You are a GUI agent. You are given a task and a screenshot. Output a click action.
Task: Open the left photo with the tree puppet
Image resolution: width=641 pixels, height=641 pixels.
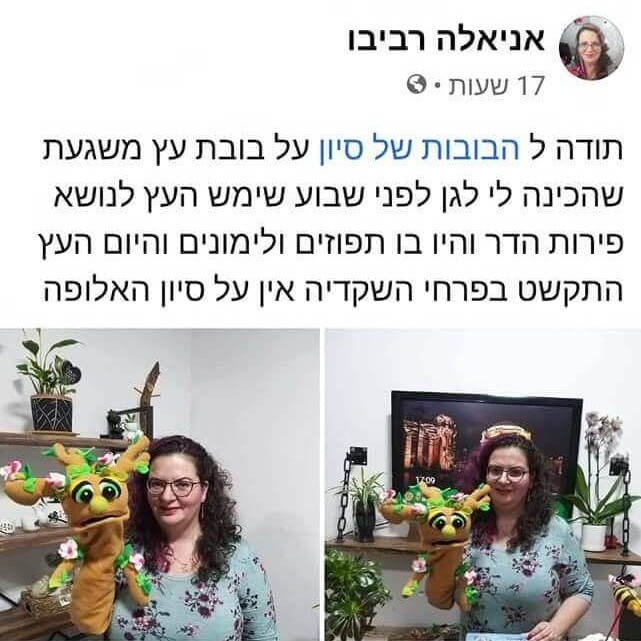click(158, 485)
